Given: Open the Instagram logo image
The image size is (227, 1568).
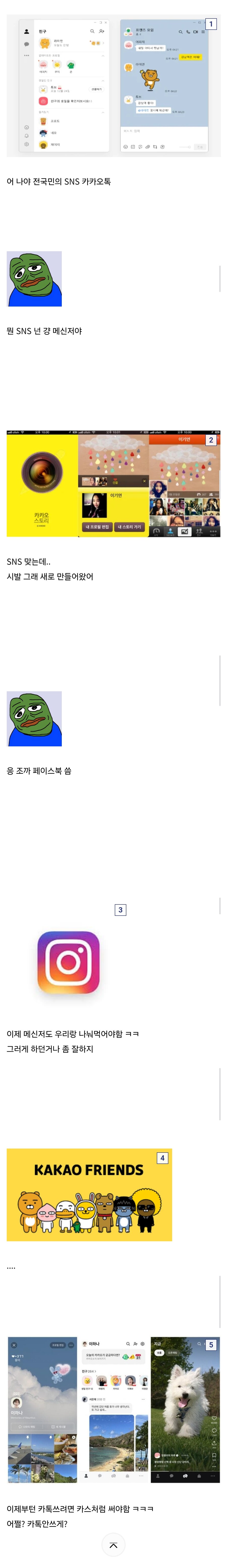Looking at the screenshot, I should [x=68, y=962].
